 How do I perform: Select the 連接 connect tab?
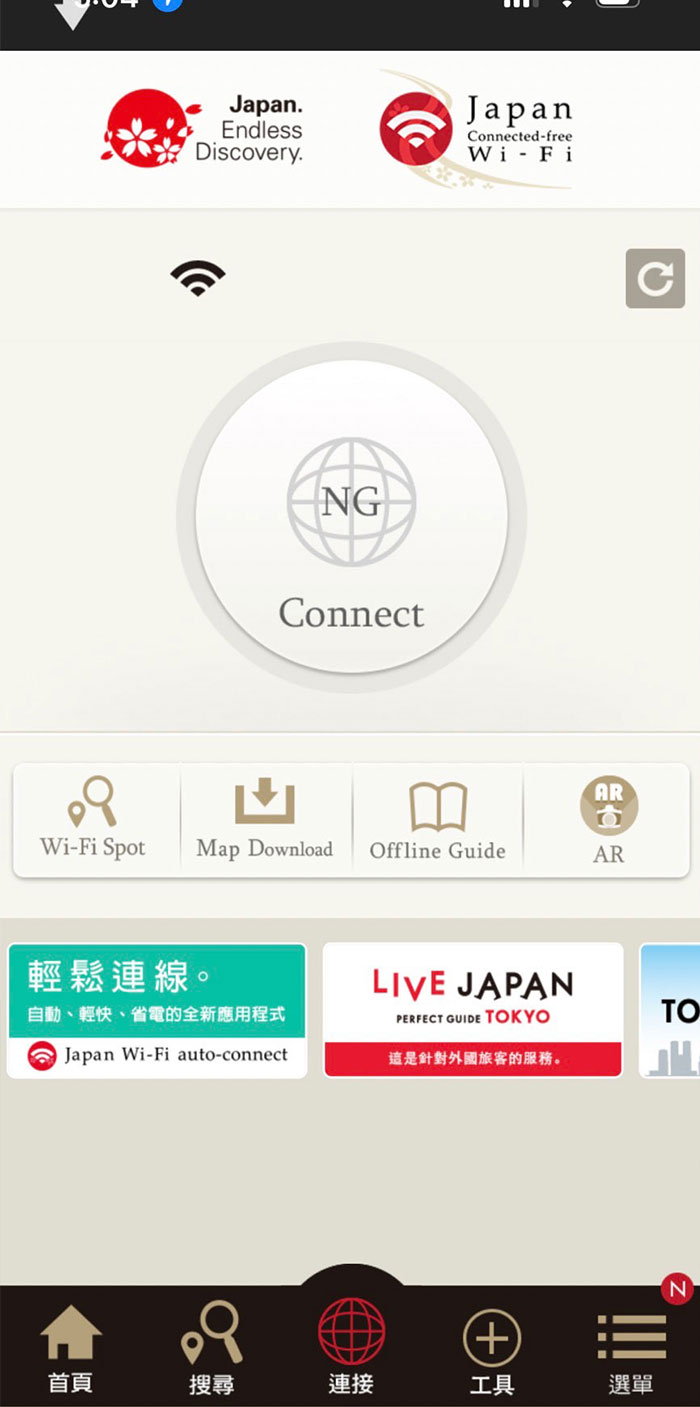(351, 1345)
